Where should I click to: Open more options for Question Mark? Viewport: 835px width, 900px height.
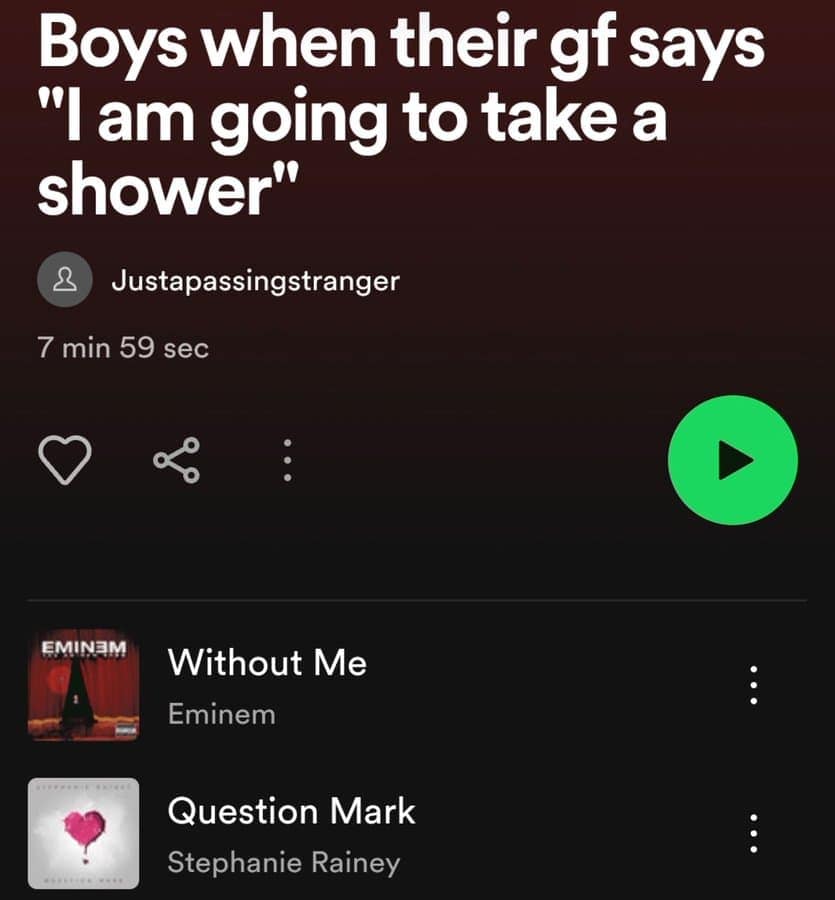point(754,833)
